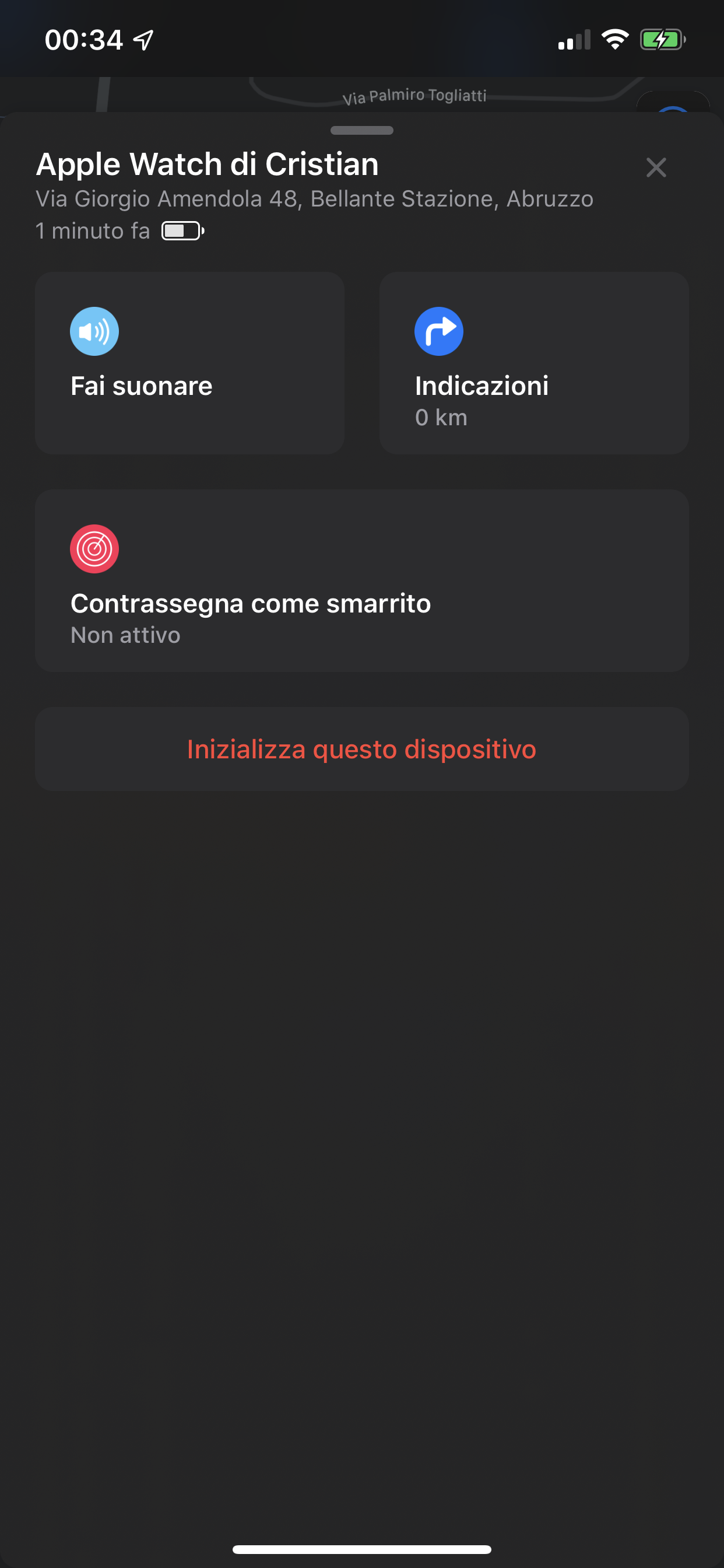Open Indicazioni for directions to the watch

click(534, 363)
